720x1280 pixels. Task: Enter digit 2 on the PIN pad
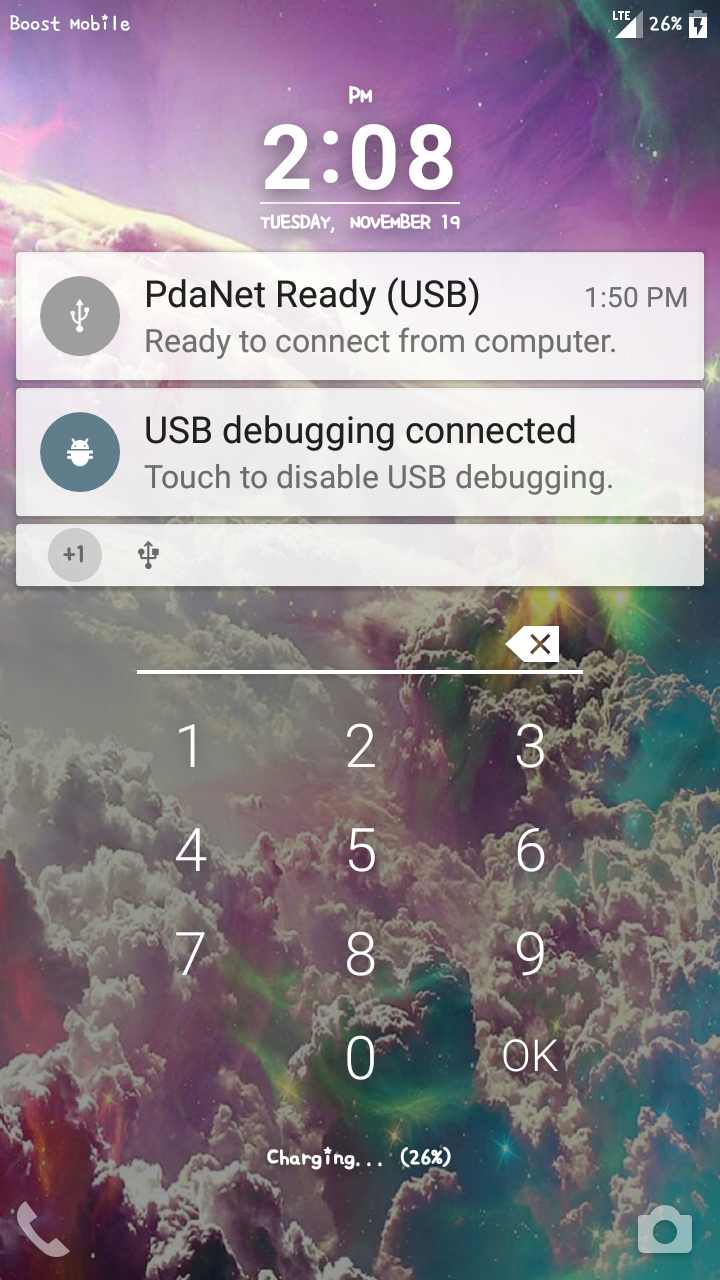[x=360, y=746]
